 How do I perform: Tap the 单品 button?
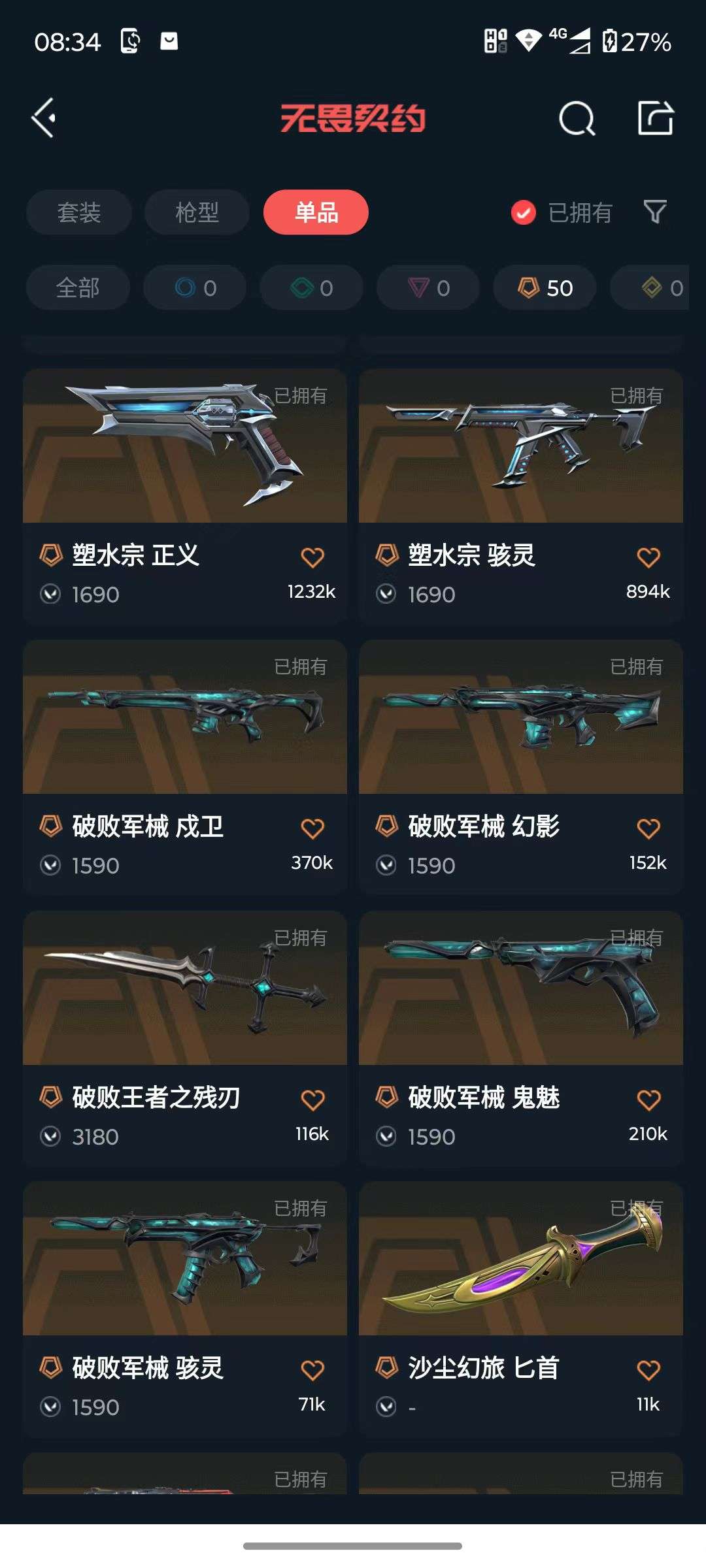click(x=316, y=212)
